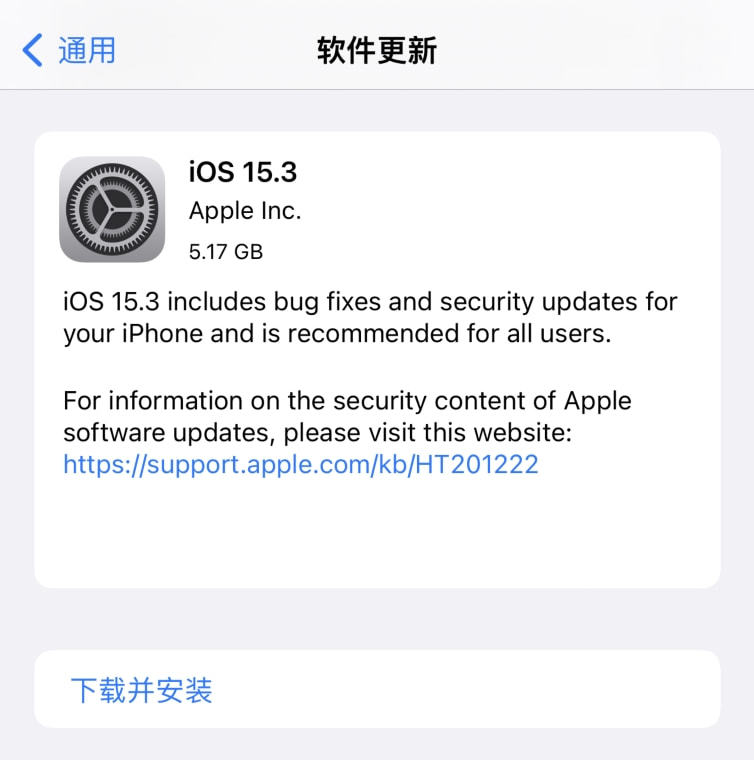This screenshot has width=754, height=760.
Task: Open the support.apple.com/kb/HT201222 link
Action: [x=300, y=464]
